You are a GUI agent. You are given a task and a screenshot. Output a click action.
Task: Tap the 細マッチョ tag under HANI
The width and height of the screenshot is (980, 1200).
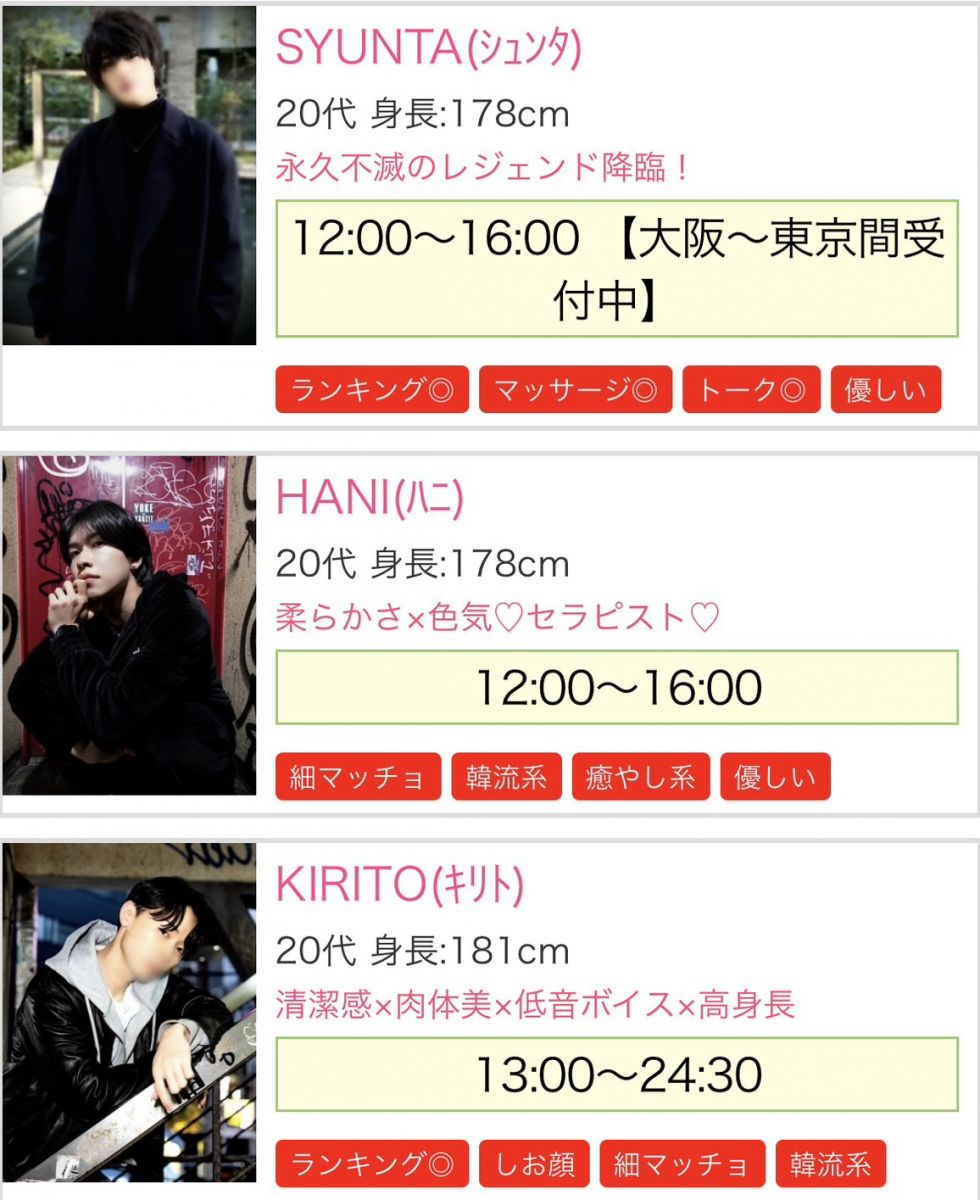click(x=358, y=777)
